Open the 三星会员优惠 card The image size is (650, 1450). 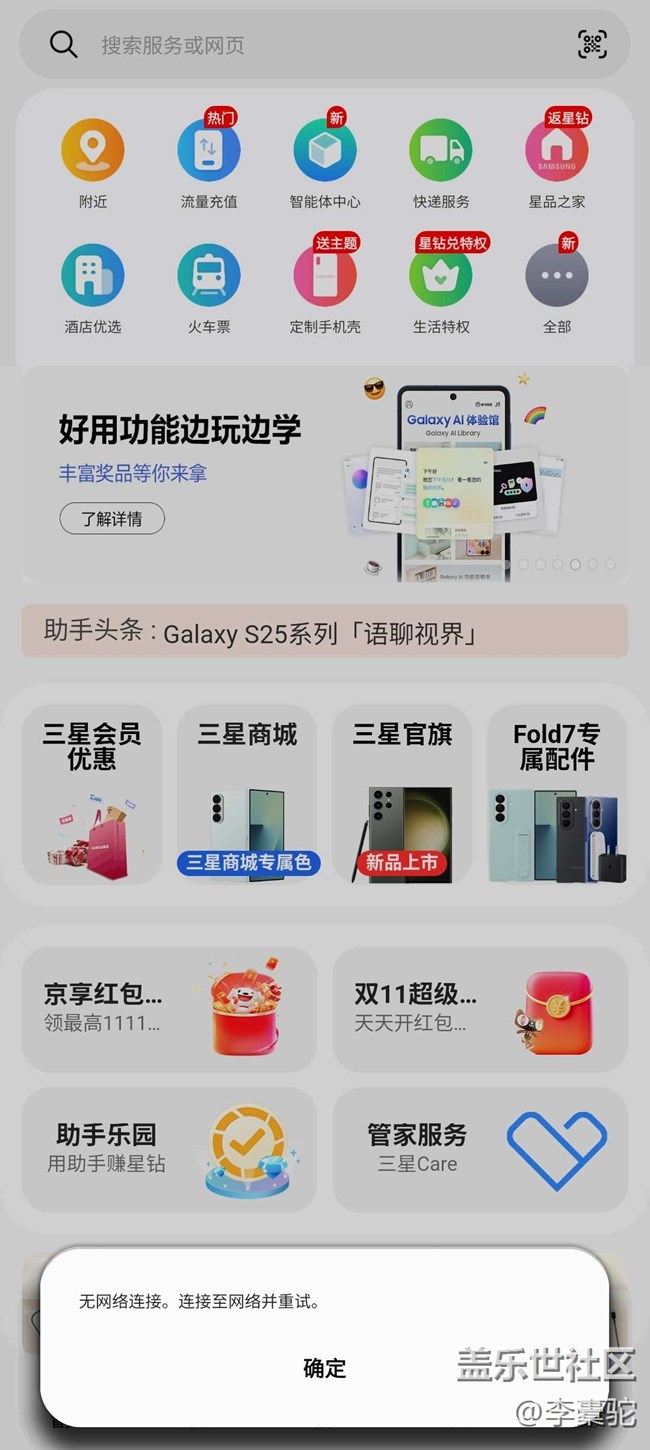[x=92, y=795]
